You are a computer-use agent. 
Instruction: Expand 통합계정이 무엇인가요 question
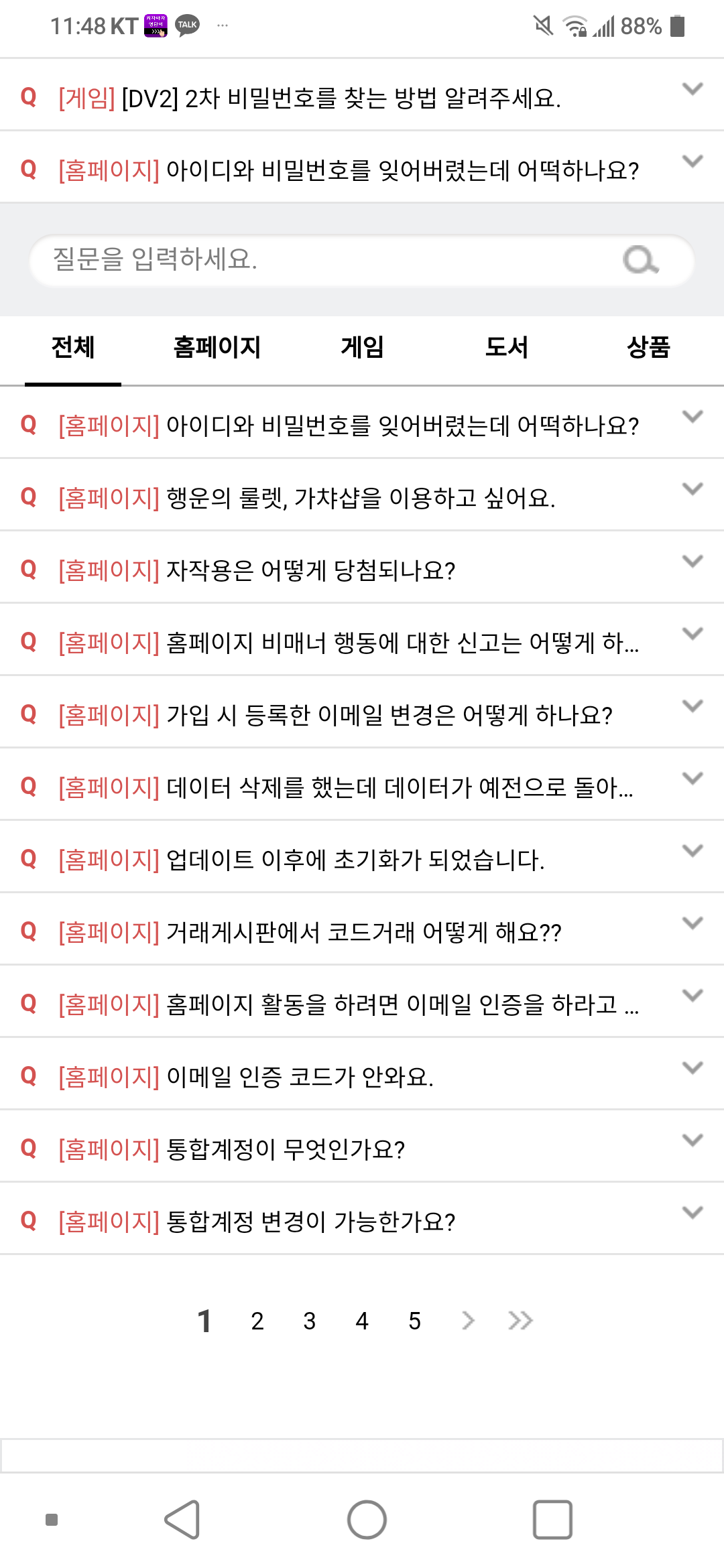(362, 1147)
